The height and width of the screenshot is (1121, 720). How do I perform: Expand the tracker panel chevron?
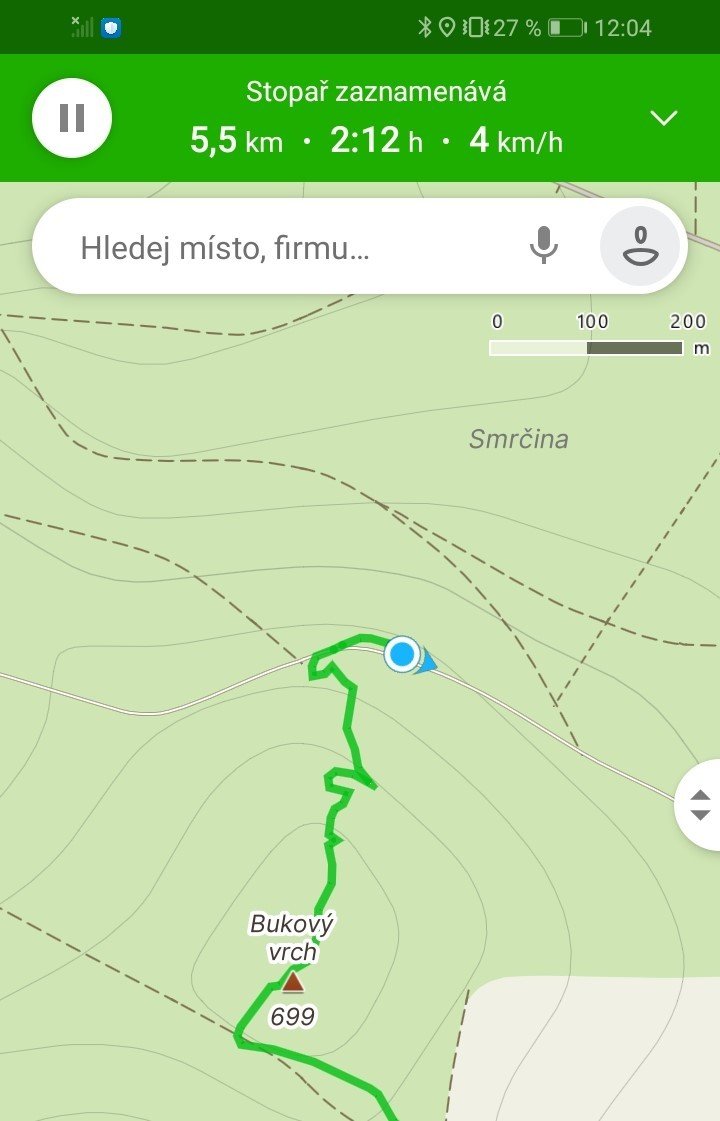(664, 118)
